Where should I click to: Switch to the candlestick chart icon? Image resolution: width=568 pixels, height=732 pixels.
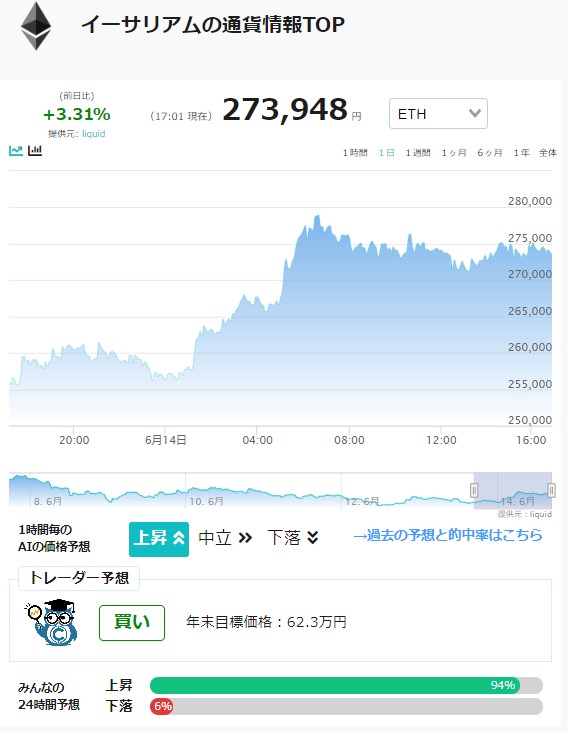click(x=35, y=150)
